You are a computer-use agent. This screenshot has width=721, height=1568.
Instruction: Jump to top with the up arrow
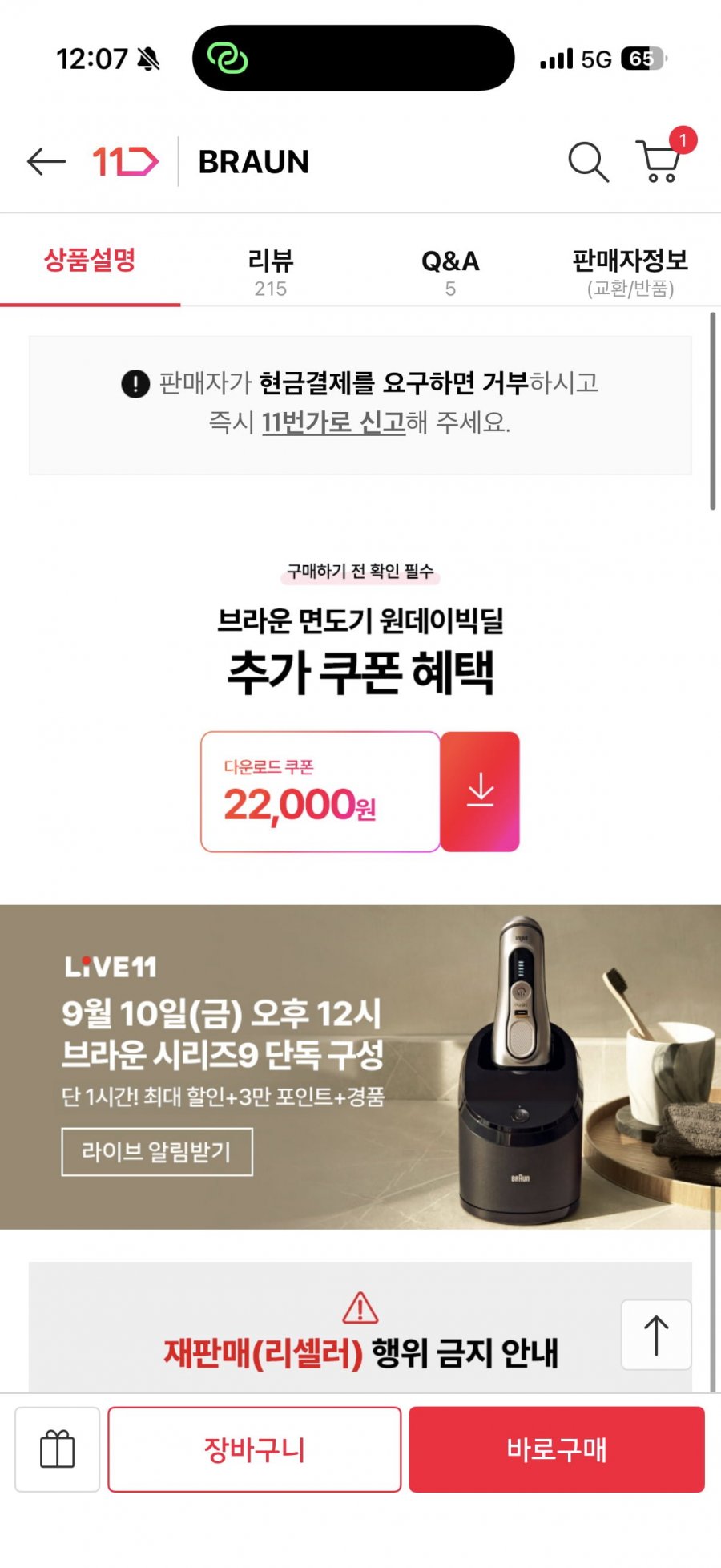click(x=656, y=1335)
